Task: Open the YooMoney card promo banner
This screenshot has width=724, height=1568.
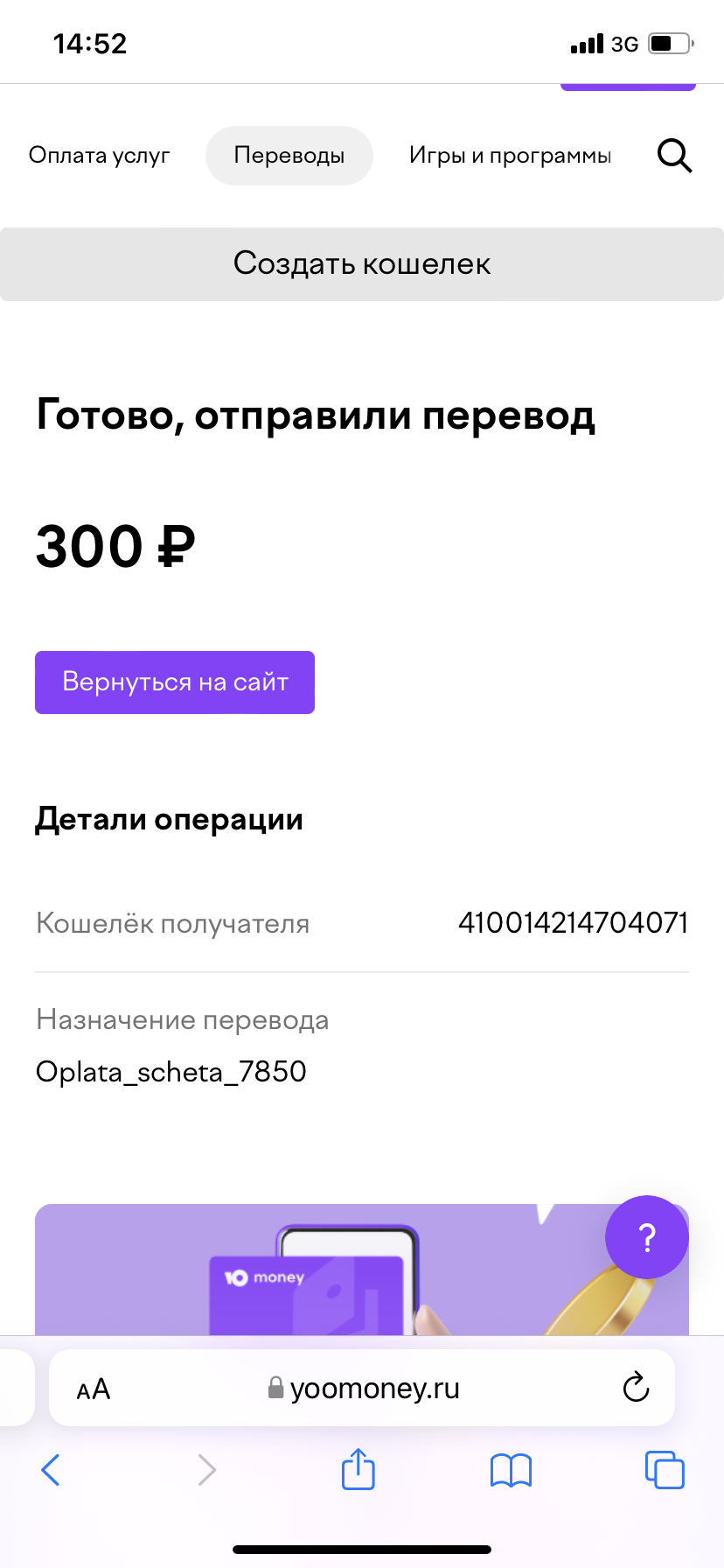Action: [362, 1270]
